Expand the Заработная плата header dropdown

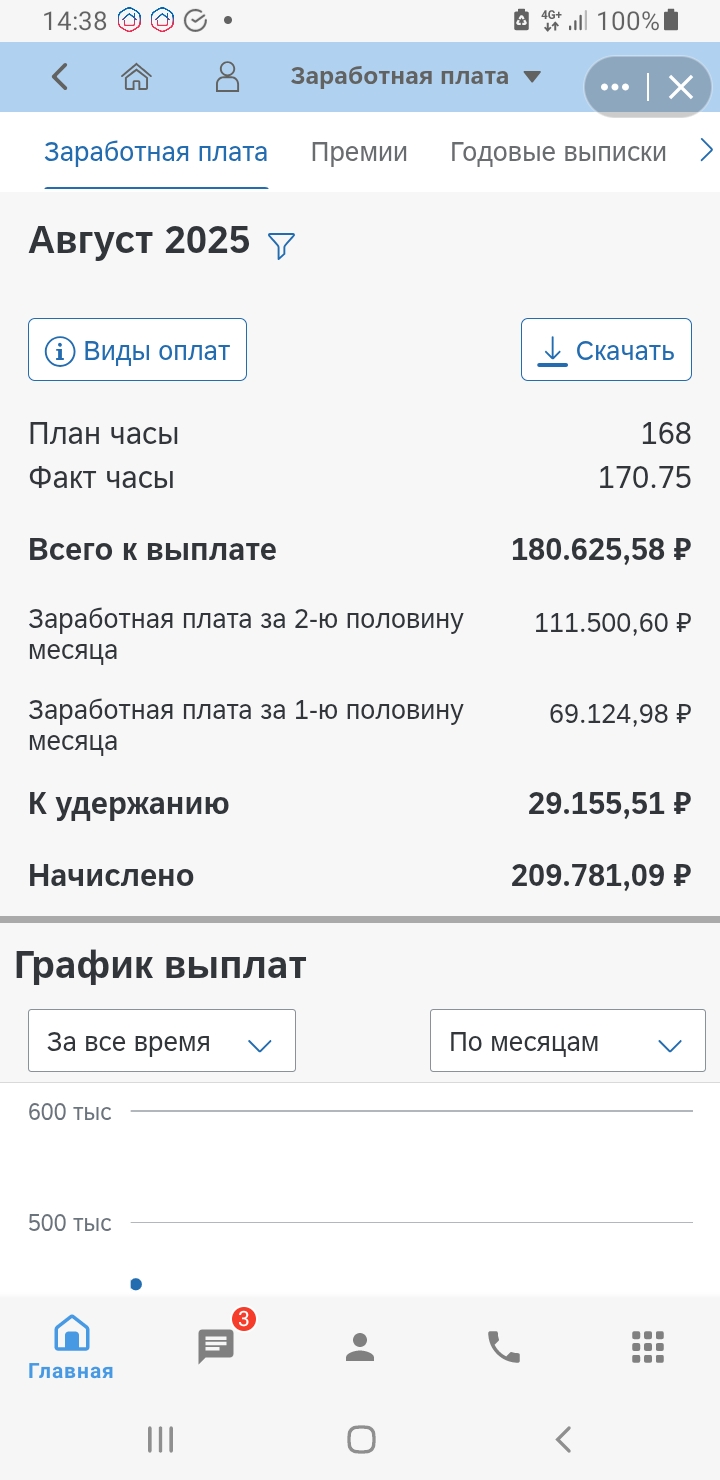416,77
